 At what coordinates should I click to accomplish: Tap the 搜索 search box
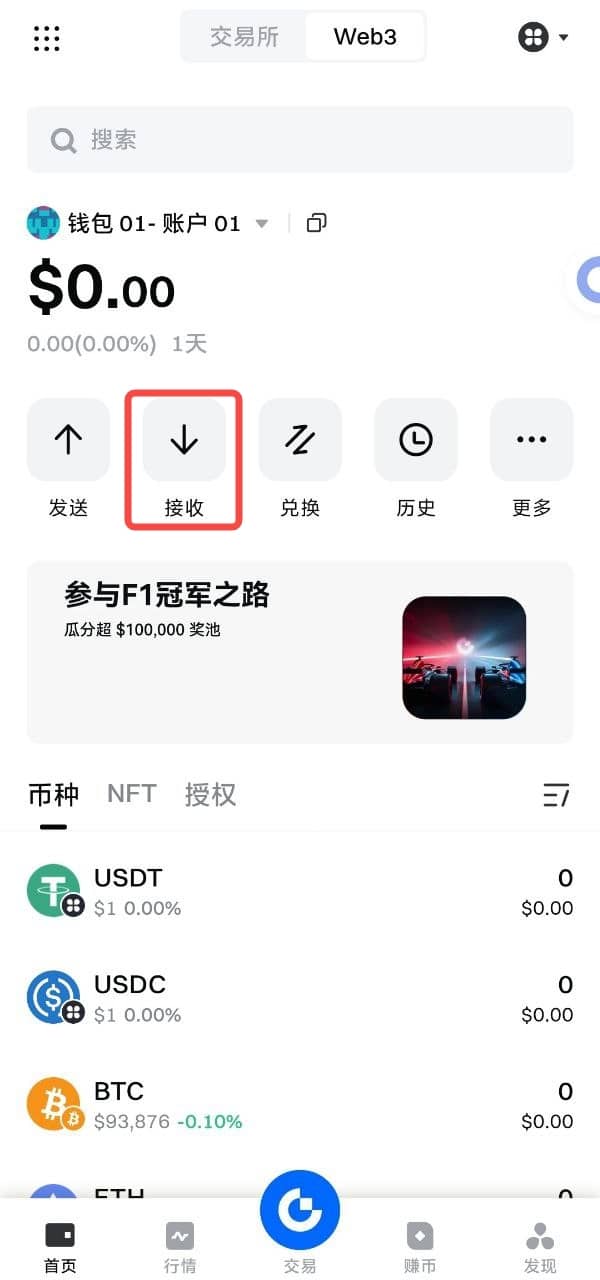[300, 140]
